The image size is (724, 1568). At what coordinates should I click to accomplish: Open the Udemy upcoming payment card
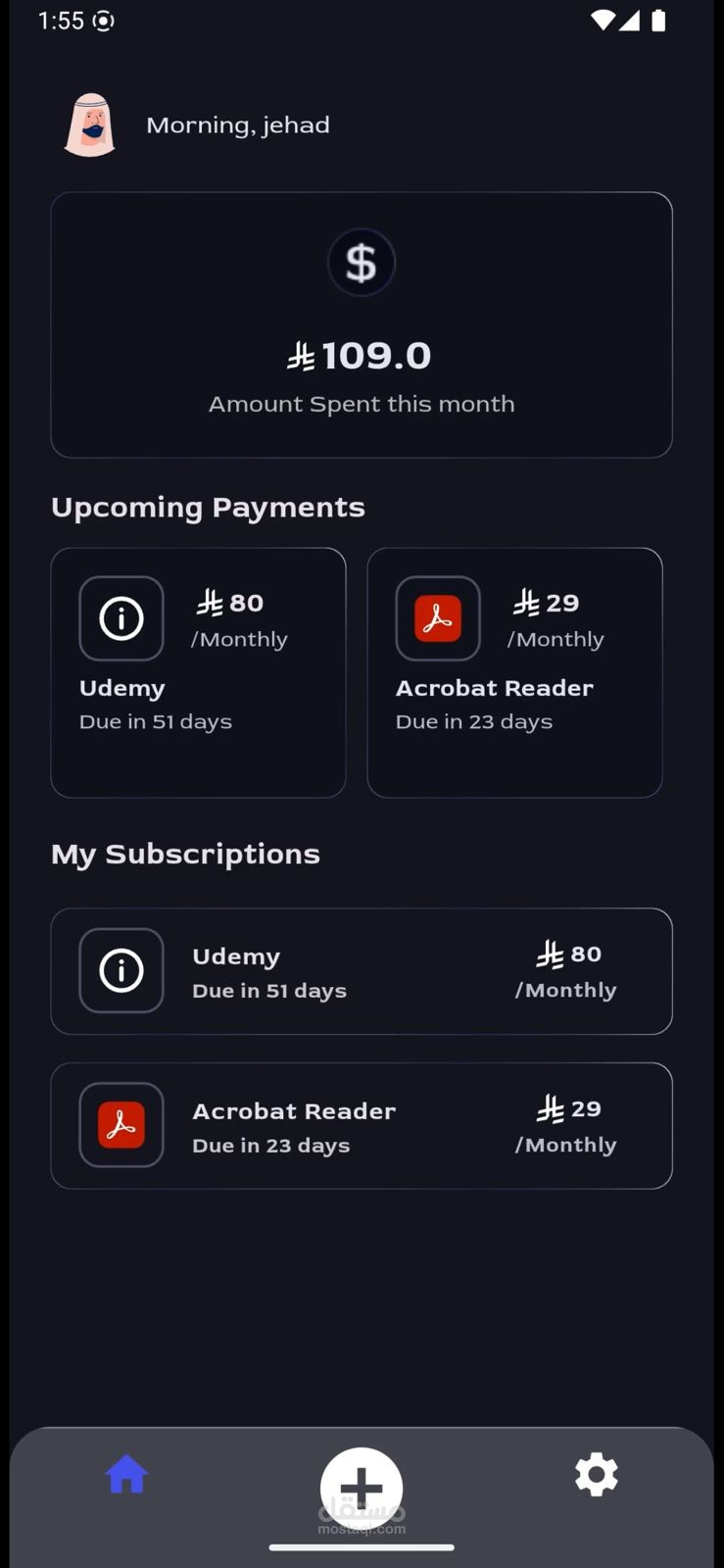(198, 672)
